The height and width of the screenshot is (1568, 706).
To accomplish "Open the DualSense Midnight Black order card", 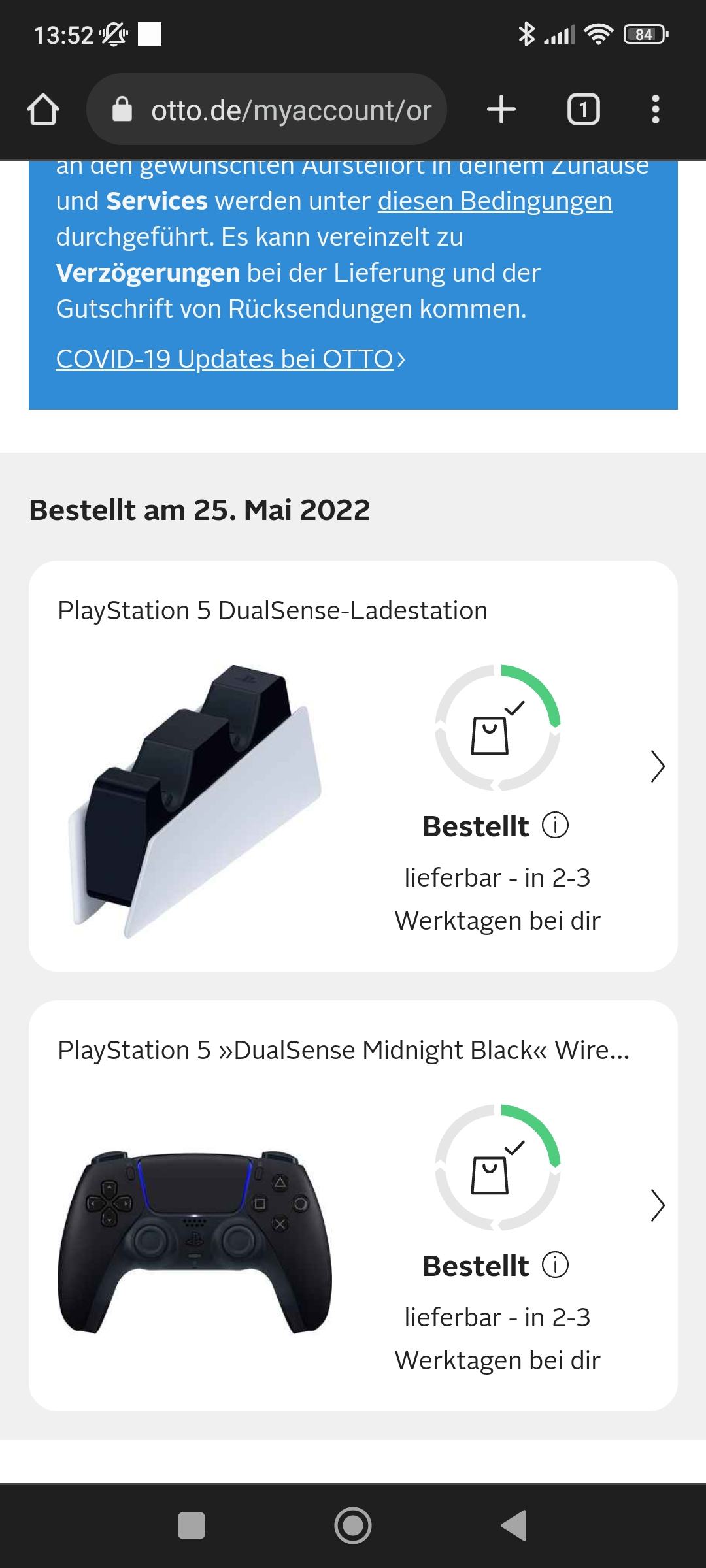I will (353, 1205).
